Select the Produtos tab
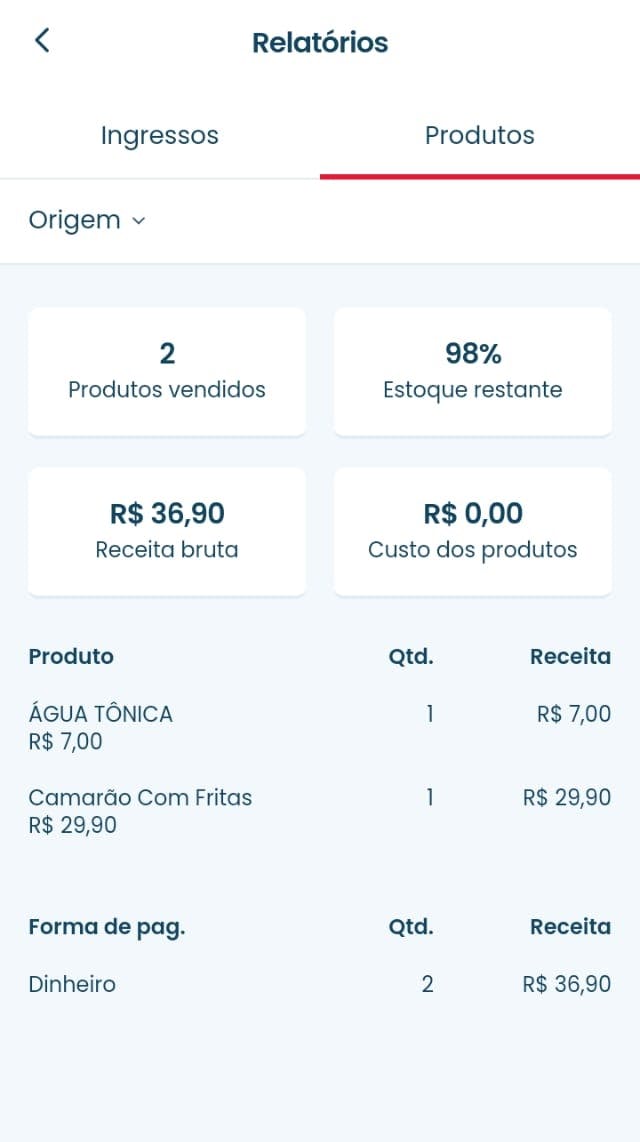The height and width of the screenshot is (1142, 640). point(480,136)
